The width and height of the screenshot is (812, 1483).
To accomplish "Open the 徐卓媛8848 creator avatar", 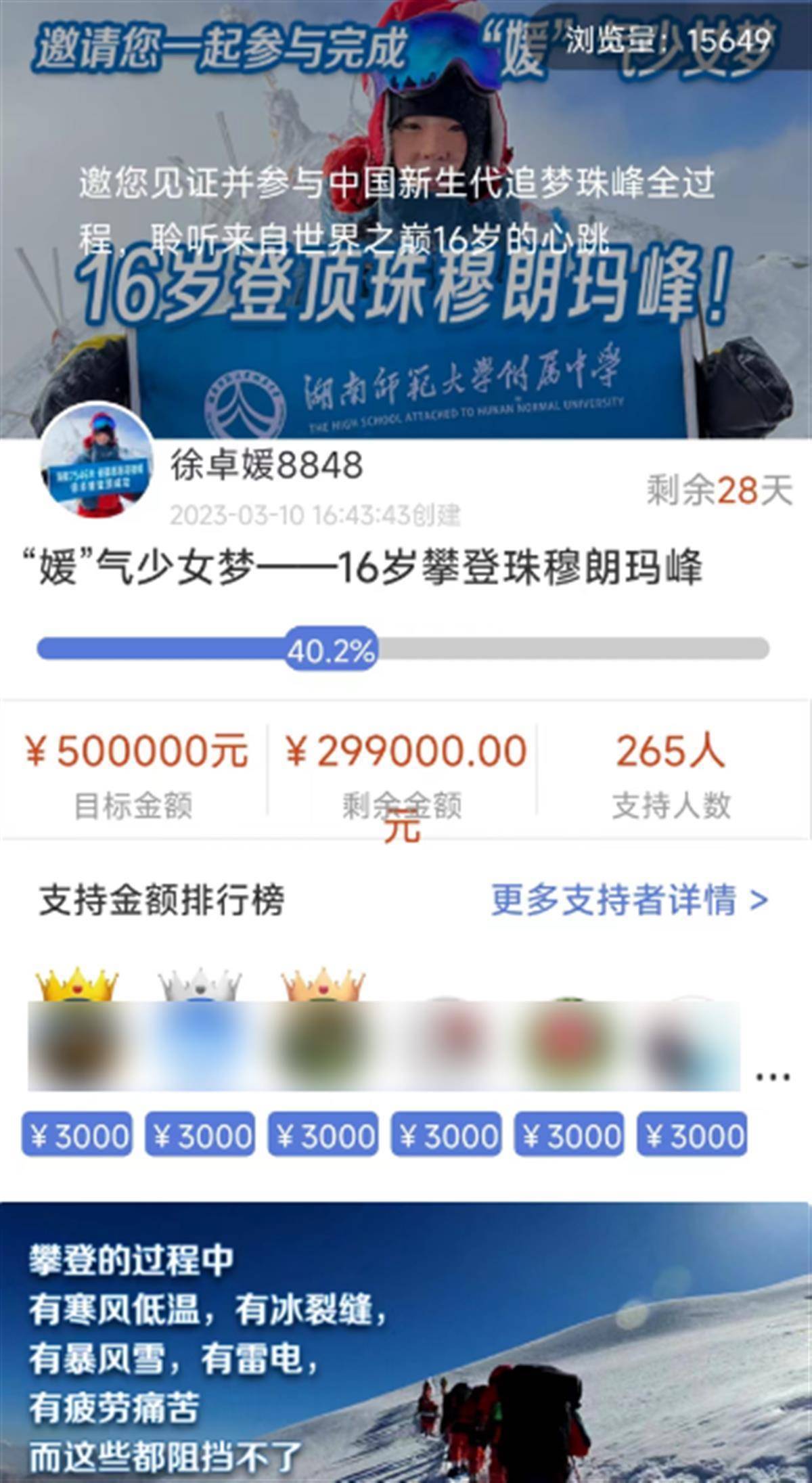I will (95, 459).
